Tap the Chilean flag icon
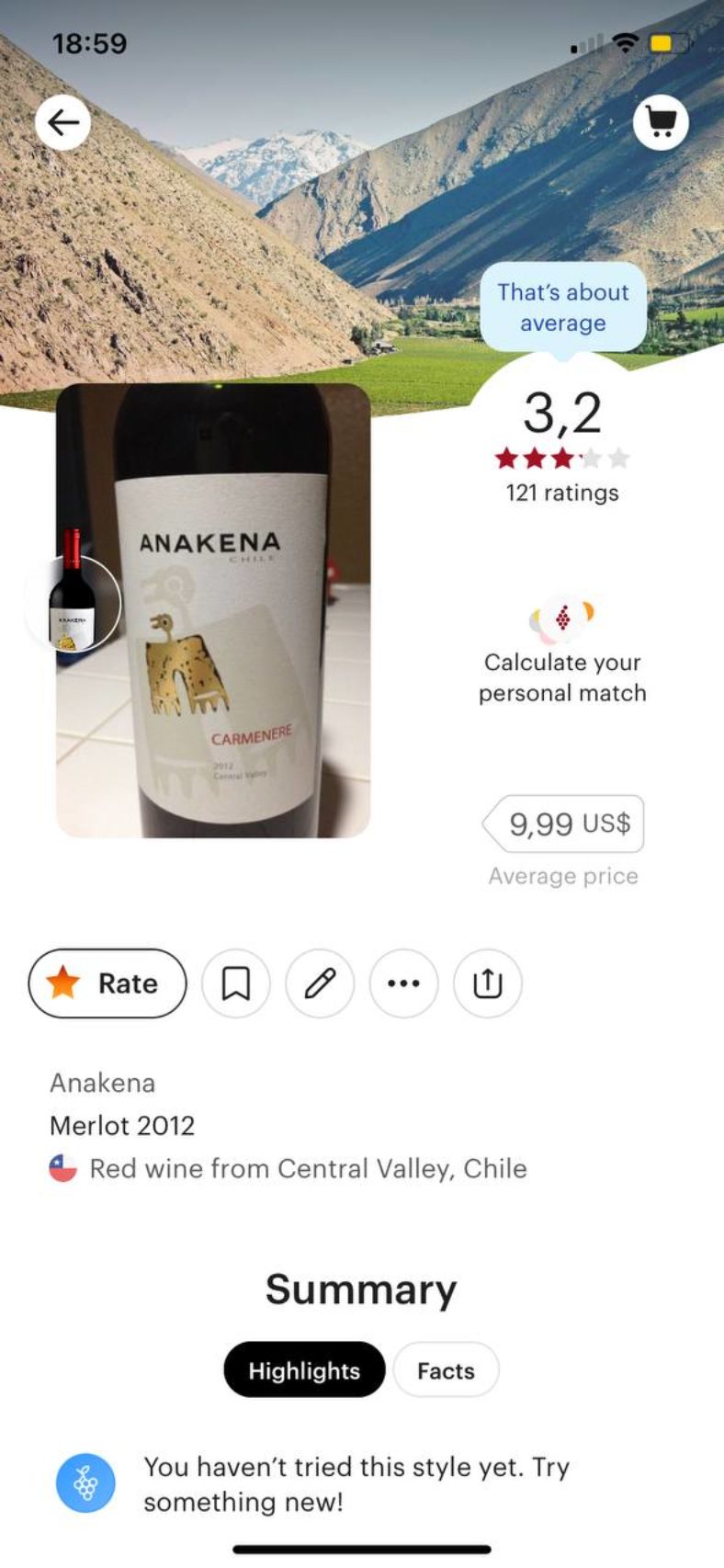Image resolution: width=724 pixels, height=1568 pixels. 61,1167
